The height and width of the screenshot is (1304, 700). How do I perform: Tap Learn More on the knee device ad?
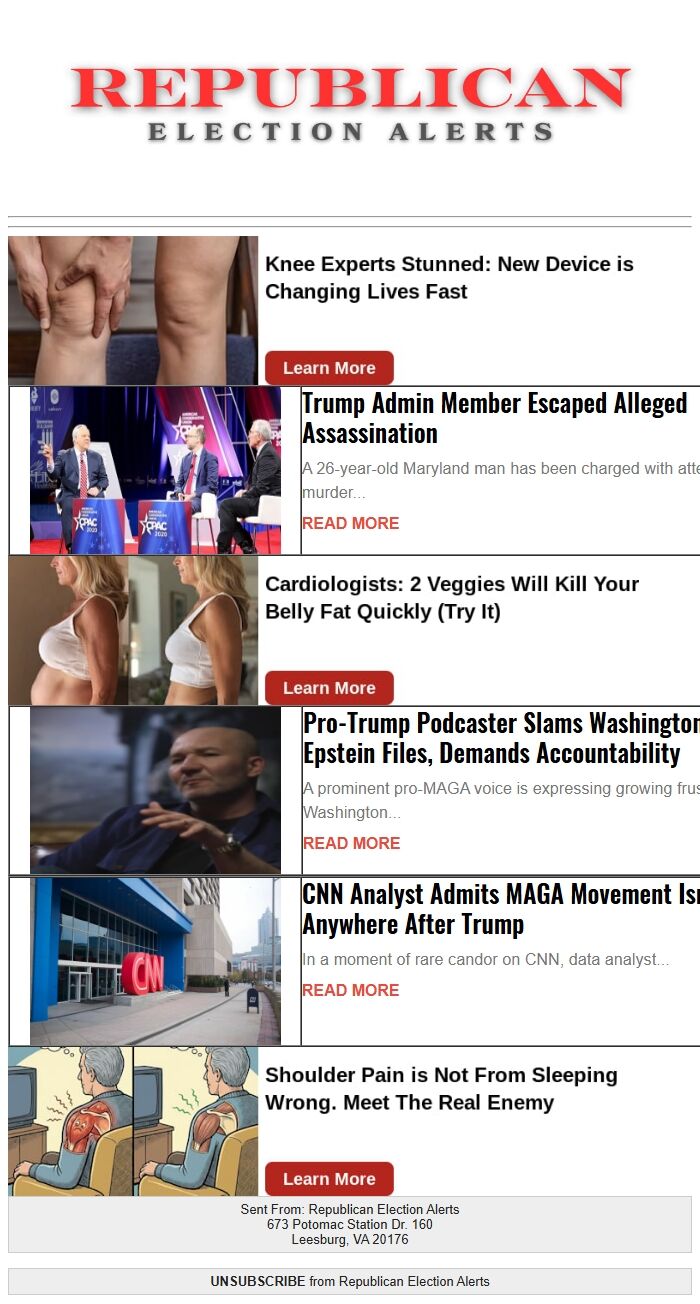(x=329, y=368)
